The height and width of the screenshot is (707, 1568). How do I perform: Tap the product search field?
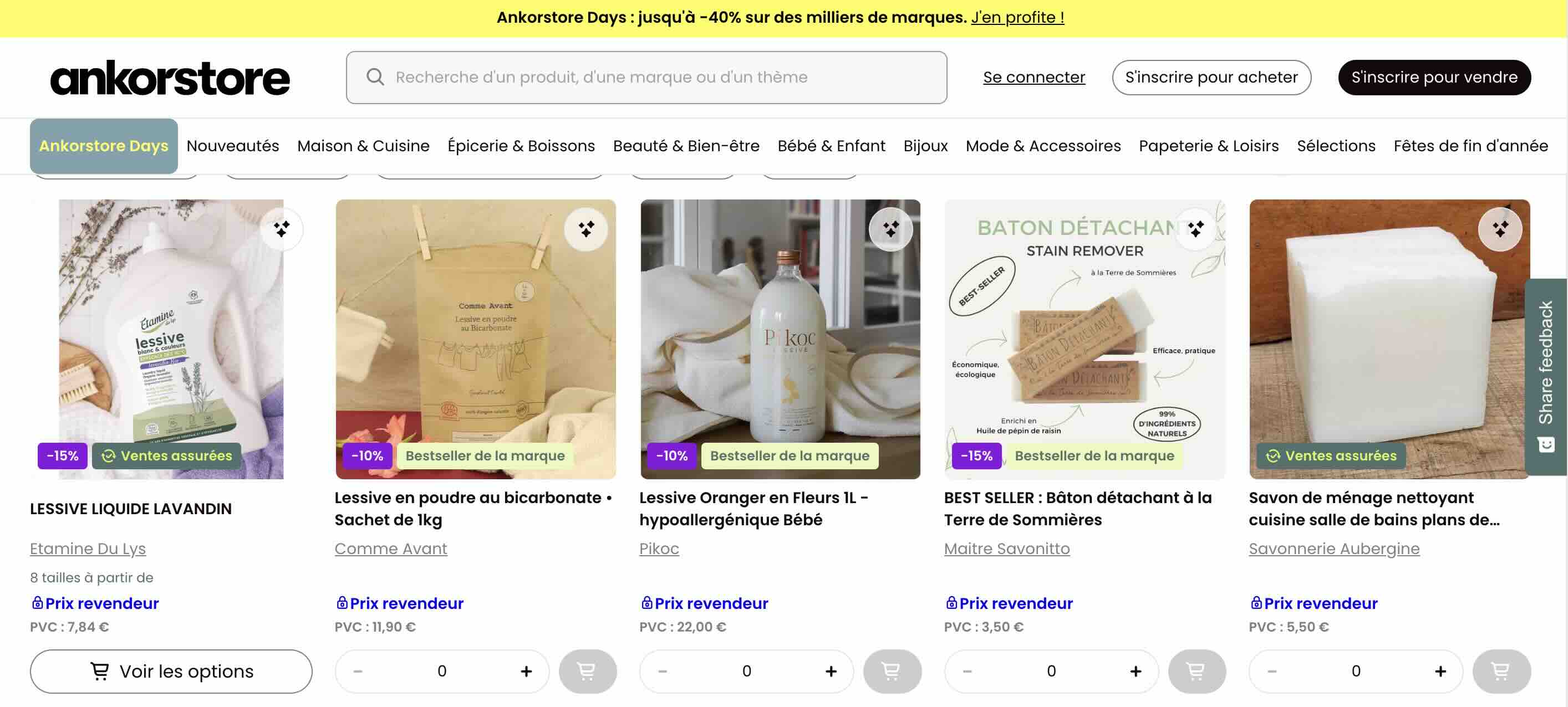click(x=645, y=77)
